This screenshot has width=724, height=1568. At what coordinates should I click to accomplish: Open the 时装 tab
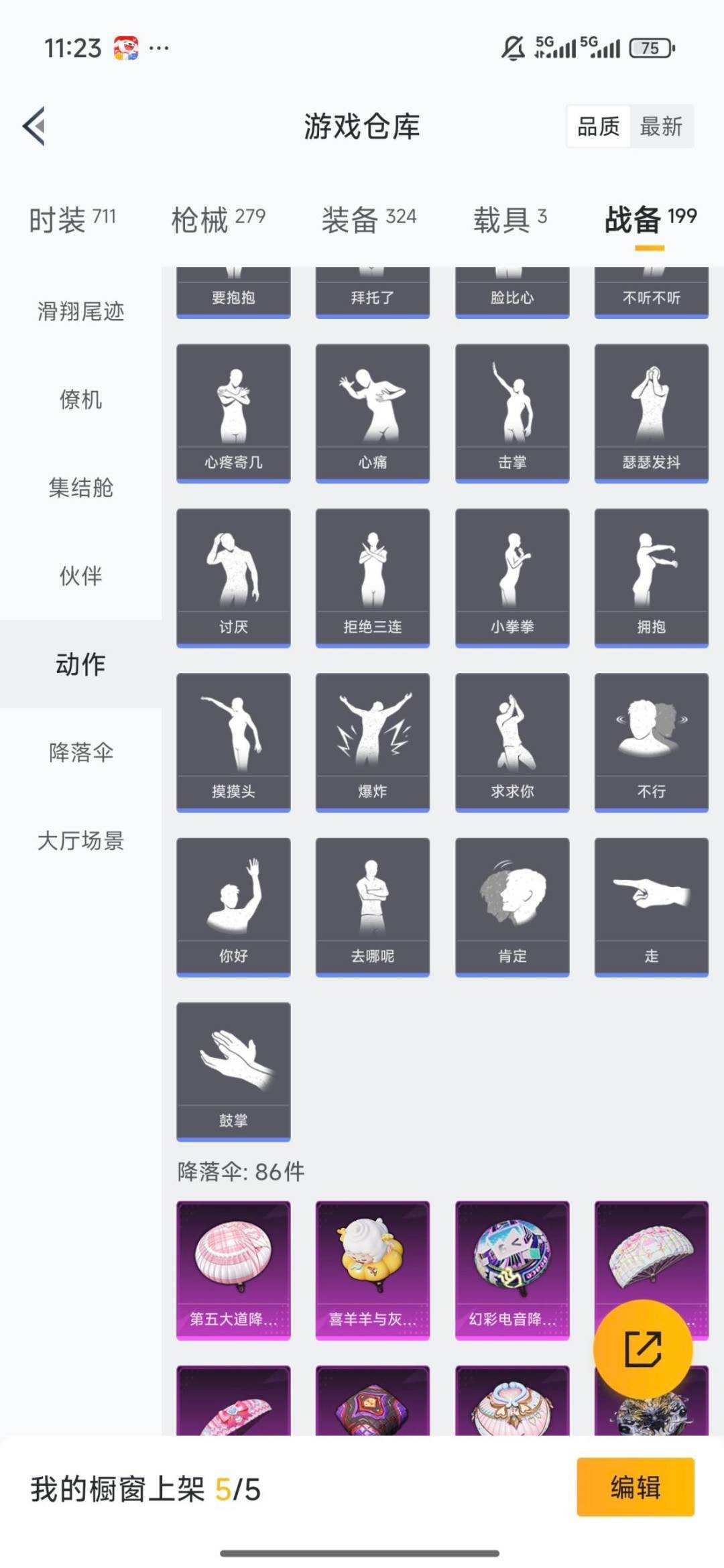click(x=59, y=217)
